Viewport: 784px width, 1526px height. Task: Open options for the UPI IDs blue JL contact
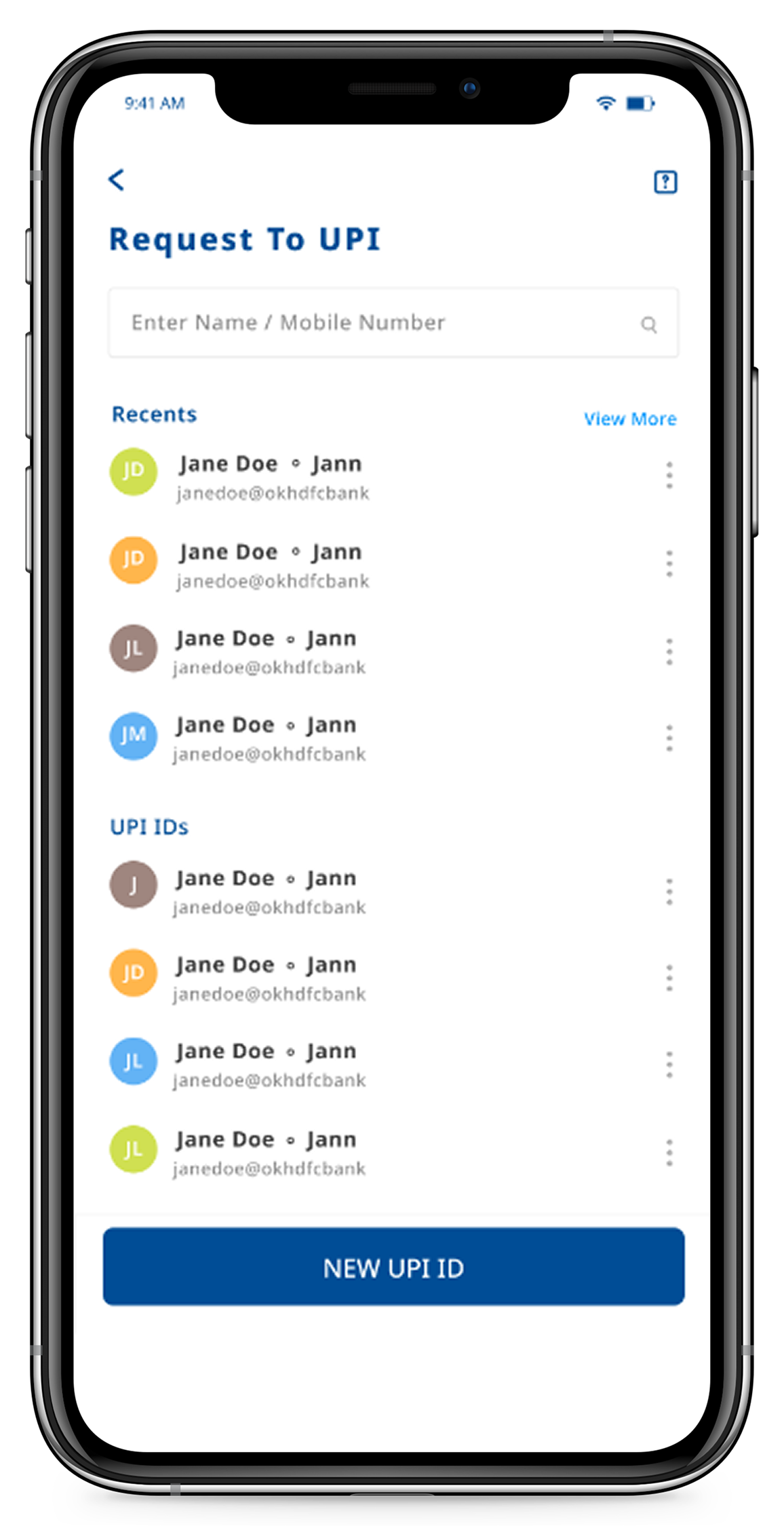point(669,1064)
